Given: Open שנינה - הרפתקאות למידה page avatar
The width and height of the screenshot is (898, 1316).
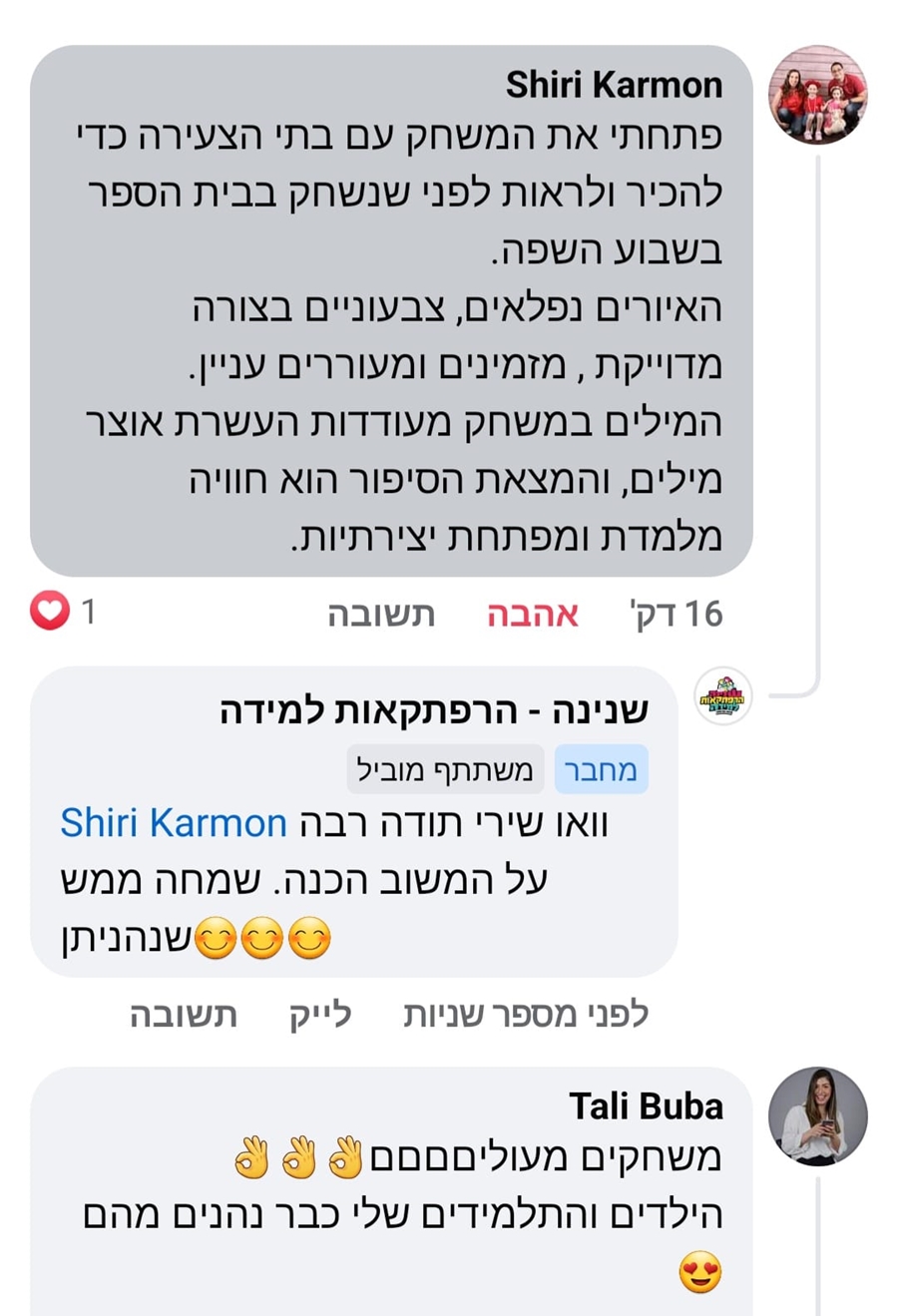Looking at the screenshot, I should click(x=723, y=696).
